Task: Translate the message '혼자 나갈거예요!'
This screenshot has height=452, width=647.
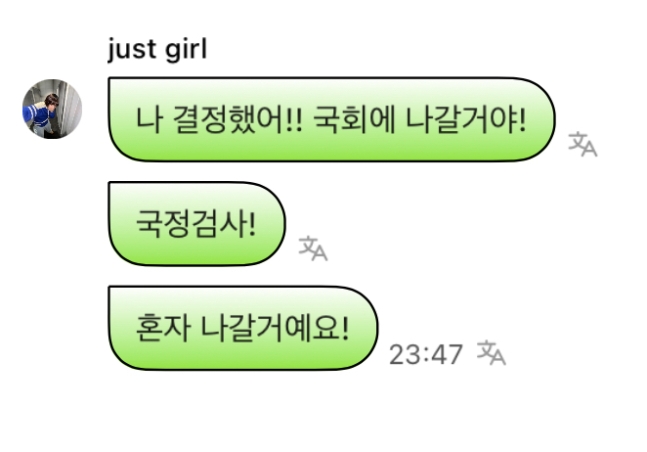Action: 491,352
